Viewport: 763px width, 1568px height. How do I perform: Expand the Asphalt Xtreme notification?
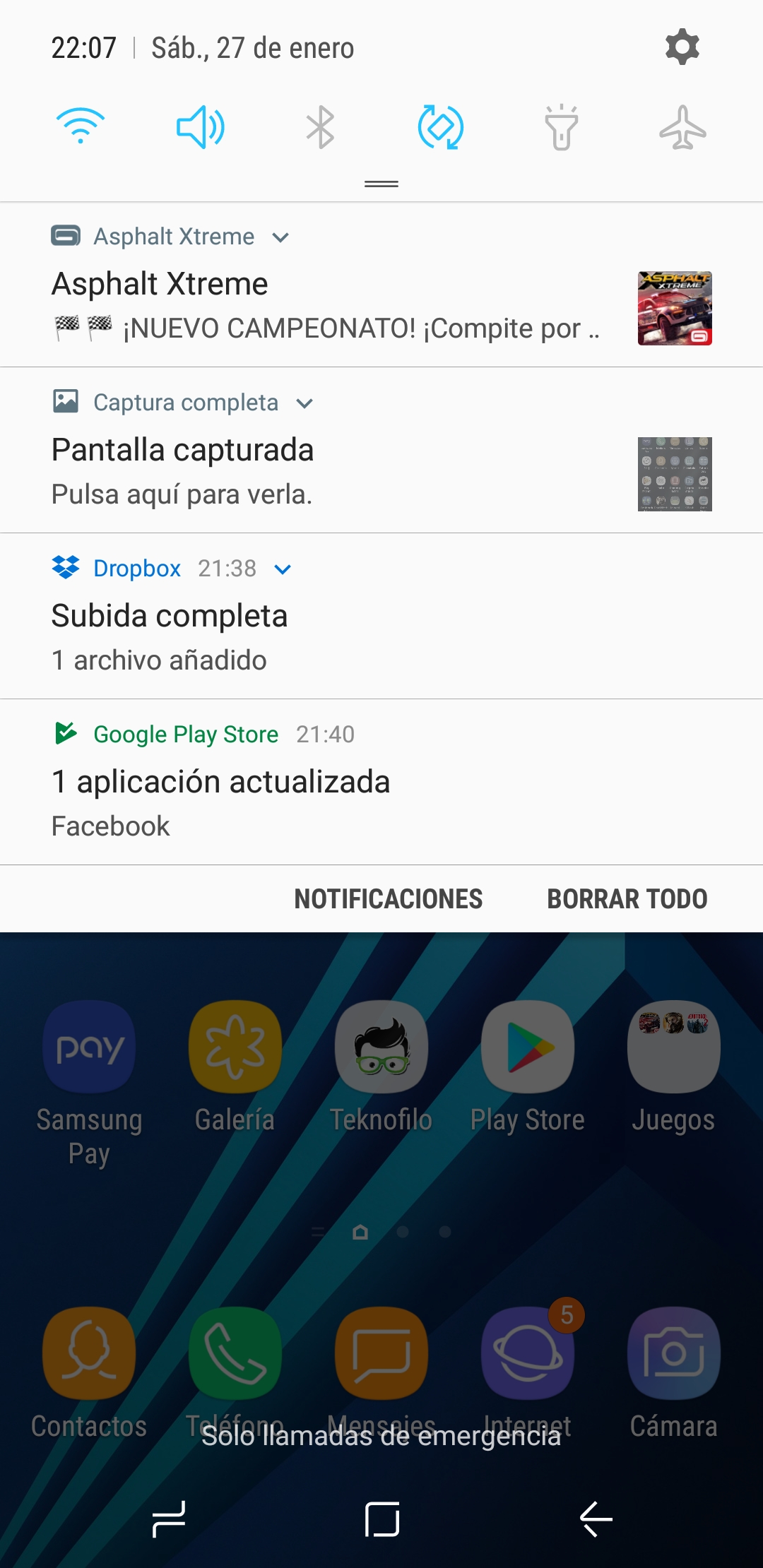pos(280,237)
